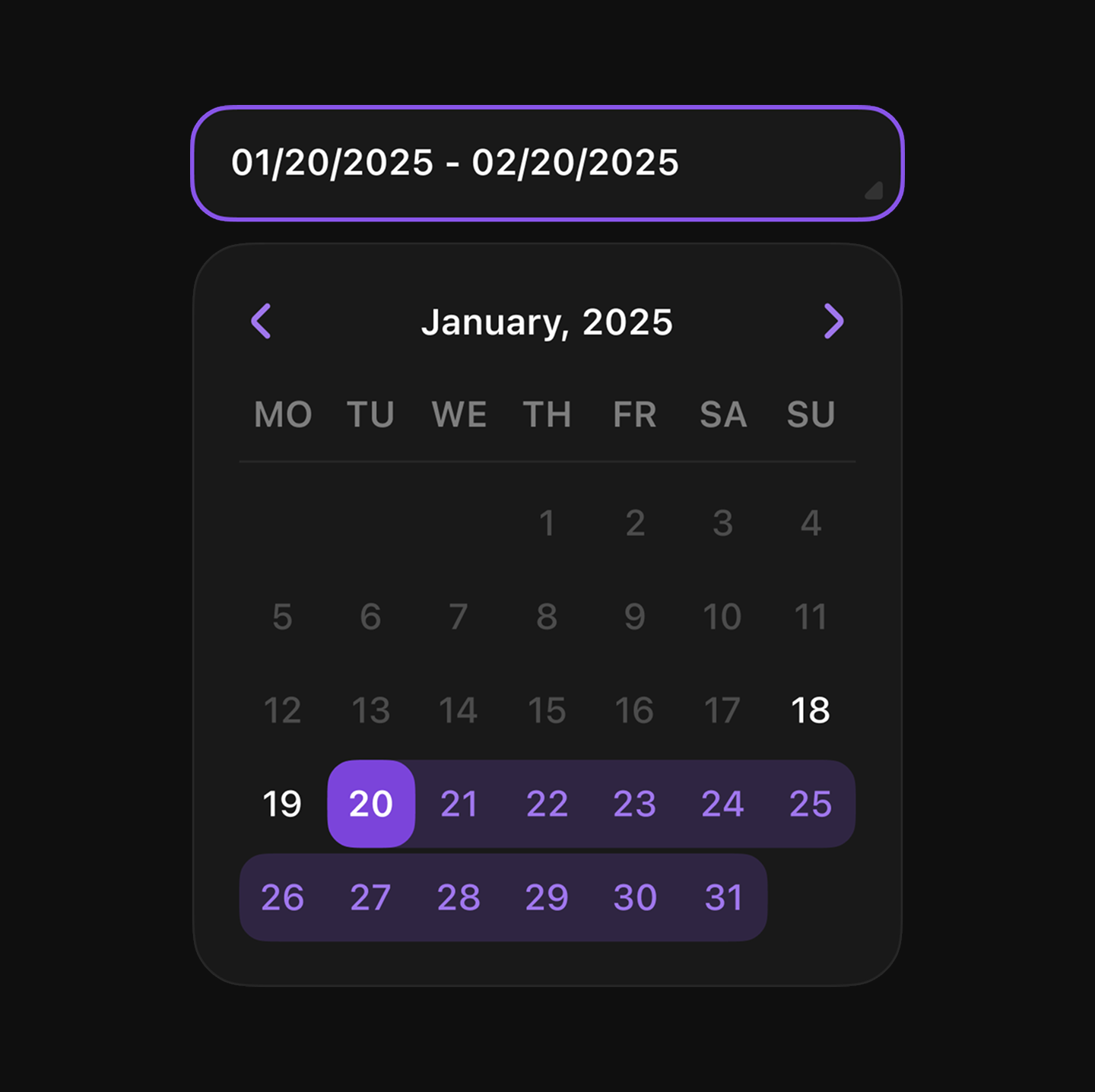
Task: Choose day 29 in the calendar
Action: click(547, 897)
